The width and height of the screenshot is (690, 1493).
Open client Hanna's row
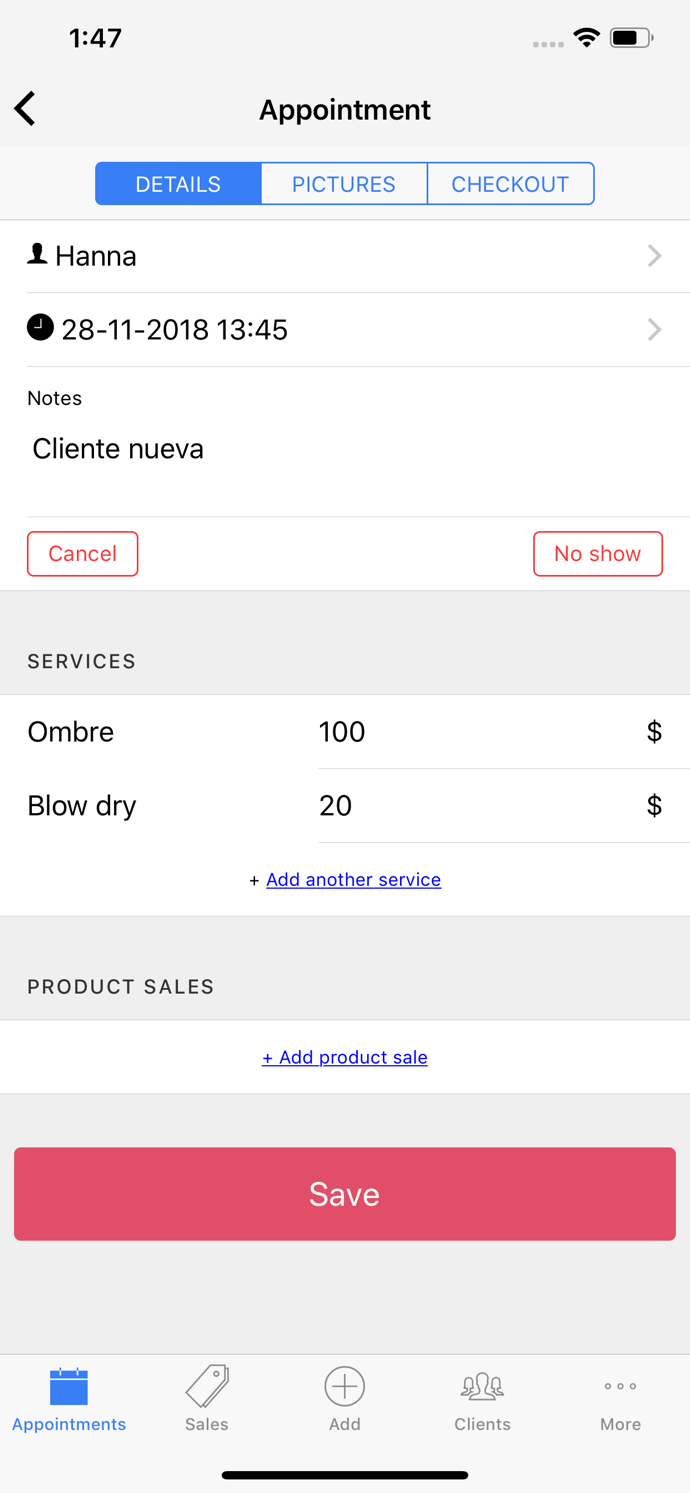click(344, 256)
